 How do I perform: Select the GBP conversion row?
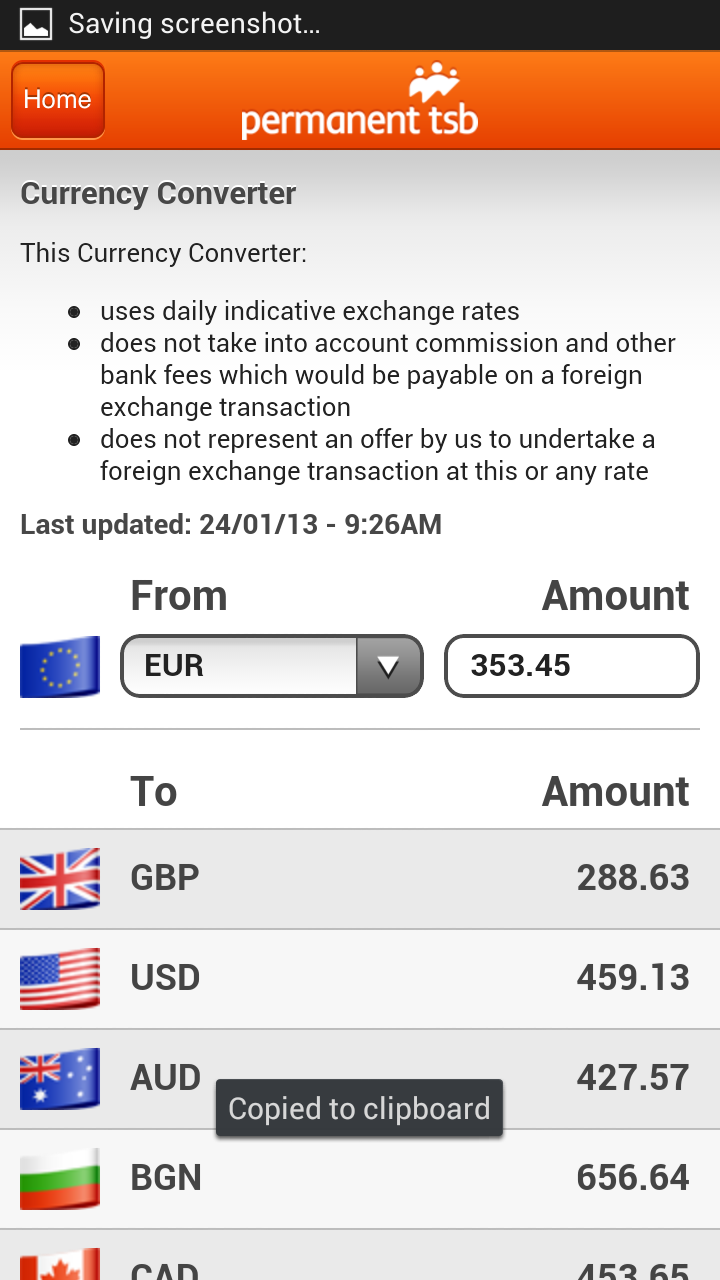pyautogui.click(x=360, y=878)
